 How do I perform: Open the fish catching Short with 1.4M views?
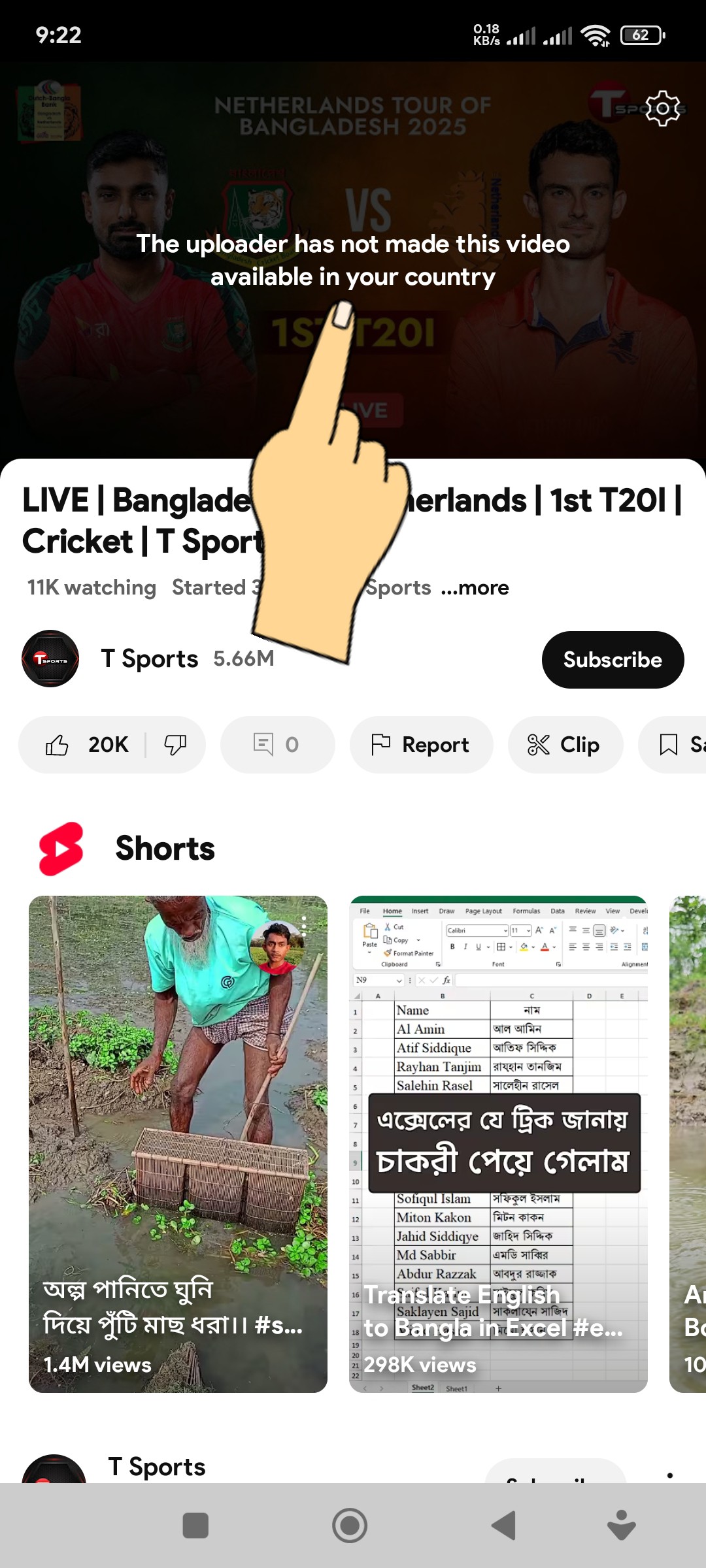point(178,1143)
